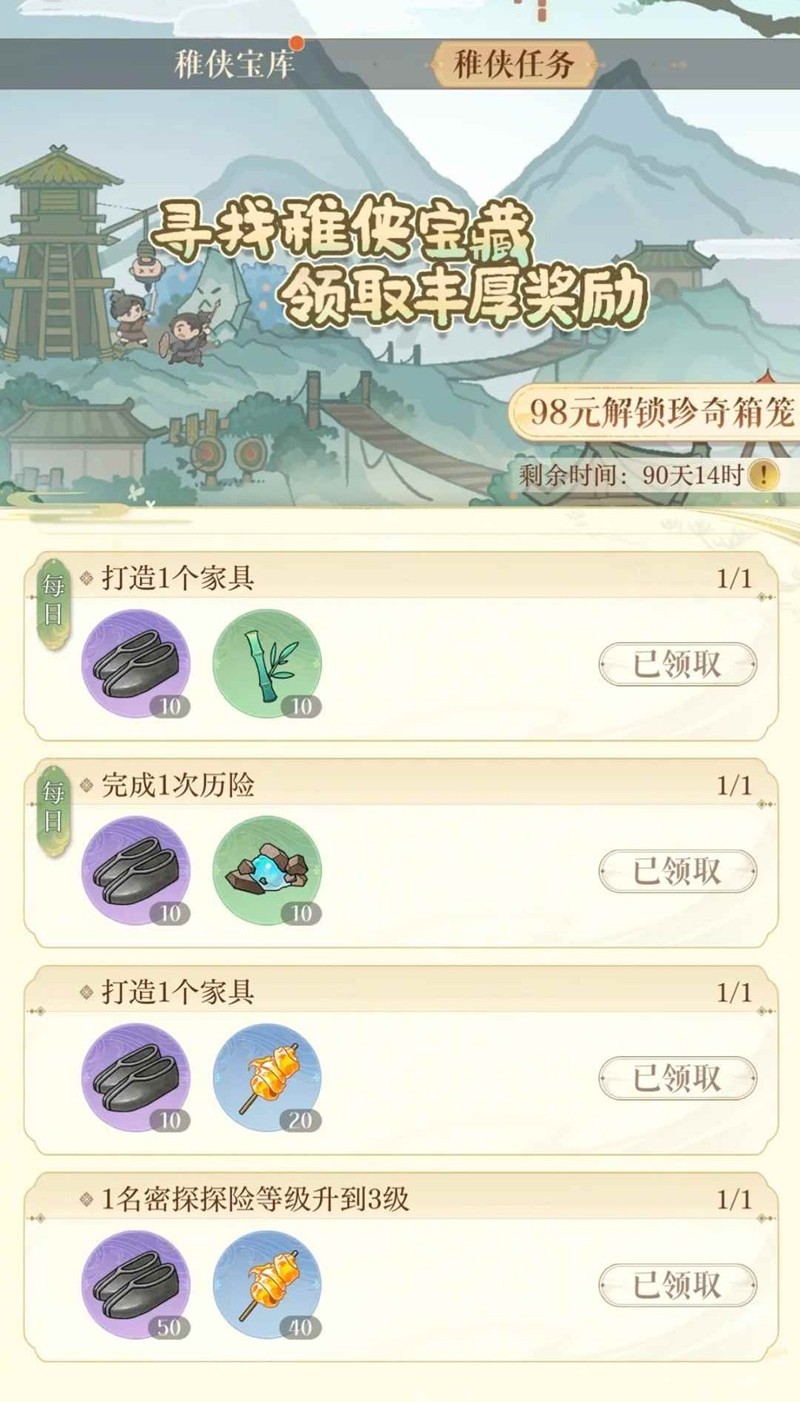Image resolution: width=800 pixels, height=1402 pixels.
Task: View candied skewer reward with 40 count
Action: click(267, 1283)
